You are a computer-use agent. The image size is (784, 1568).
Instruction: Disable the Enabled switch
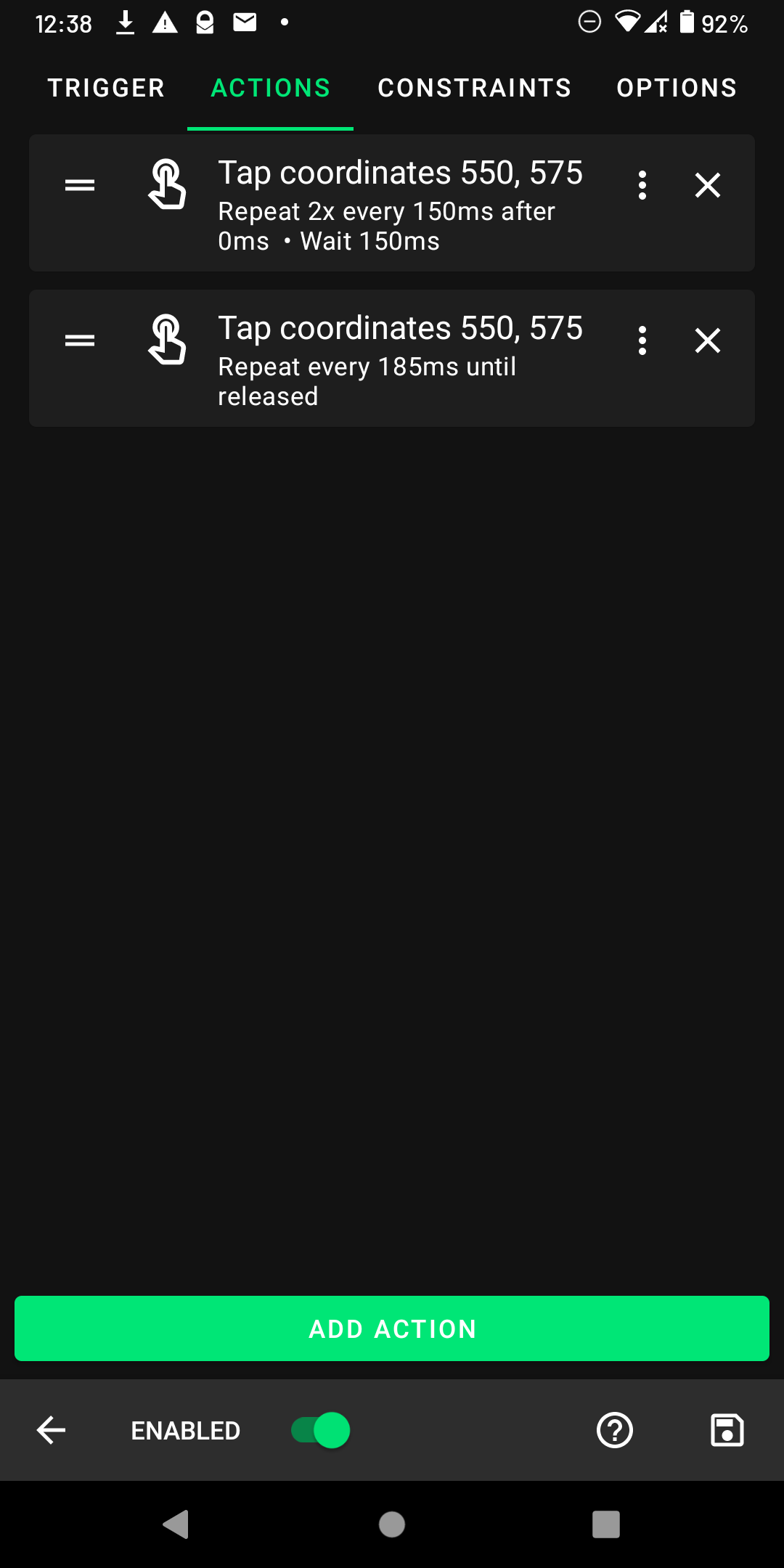tap(320, 1430)
